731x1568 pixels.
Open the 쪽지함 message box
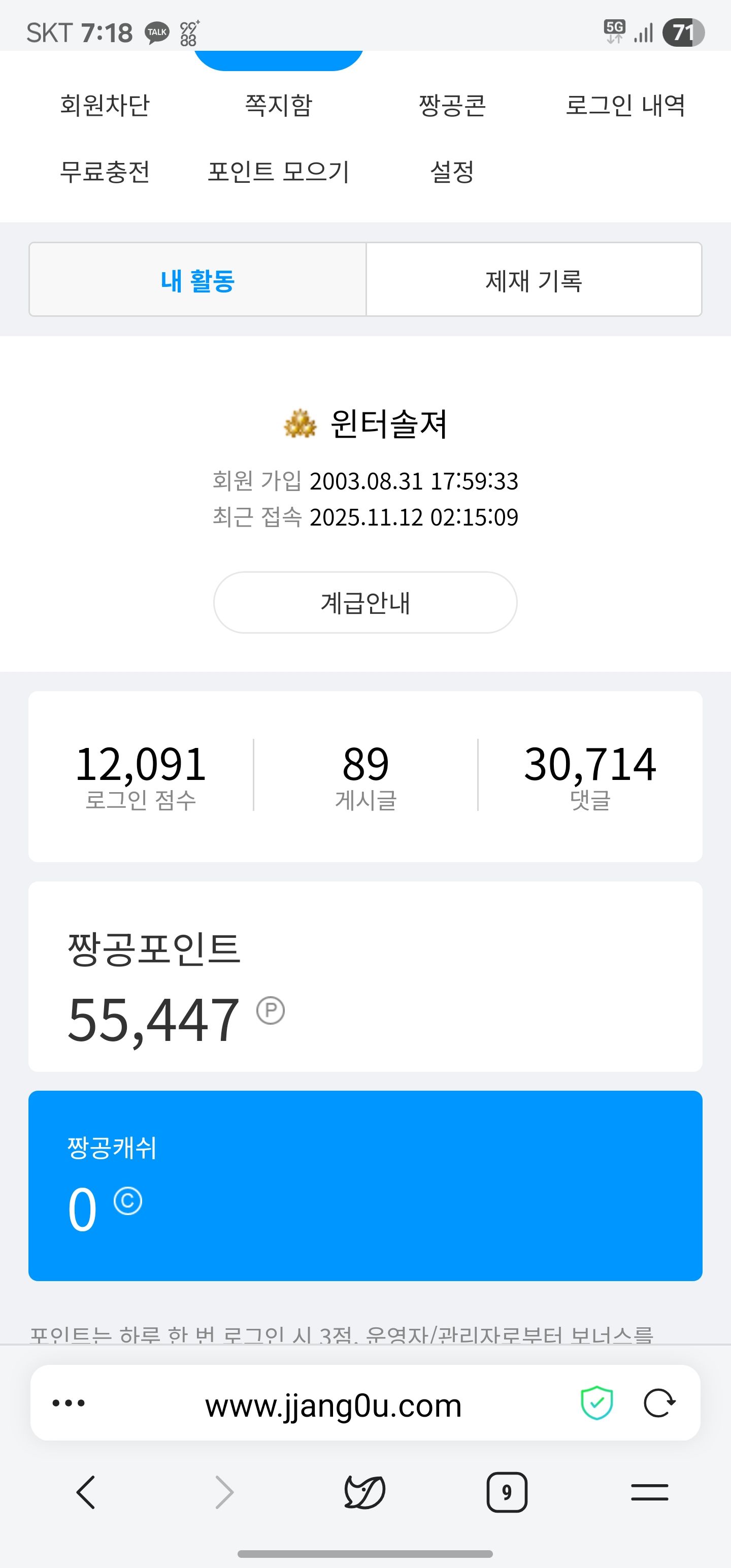[x=278, y=105]
